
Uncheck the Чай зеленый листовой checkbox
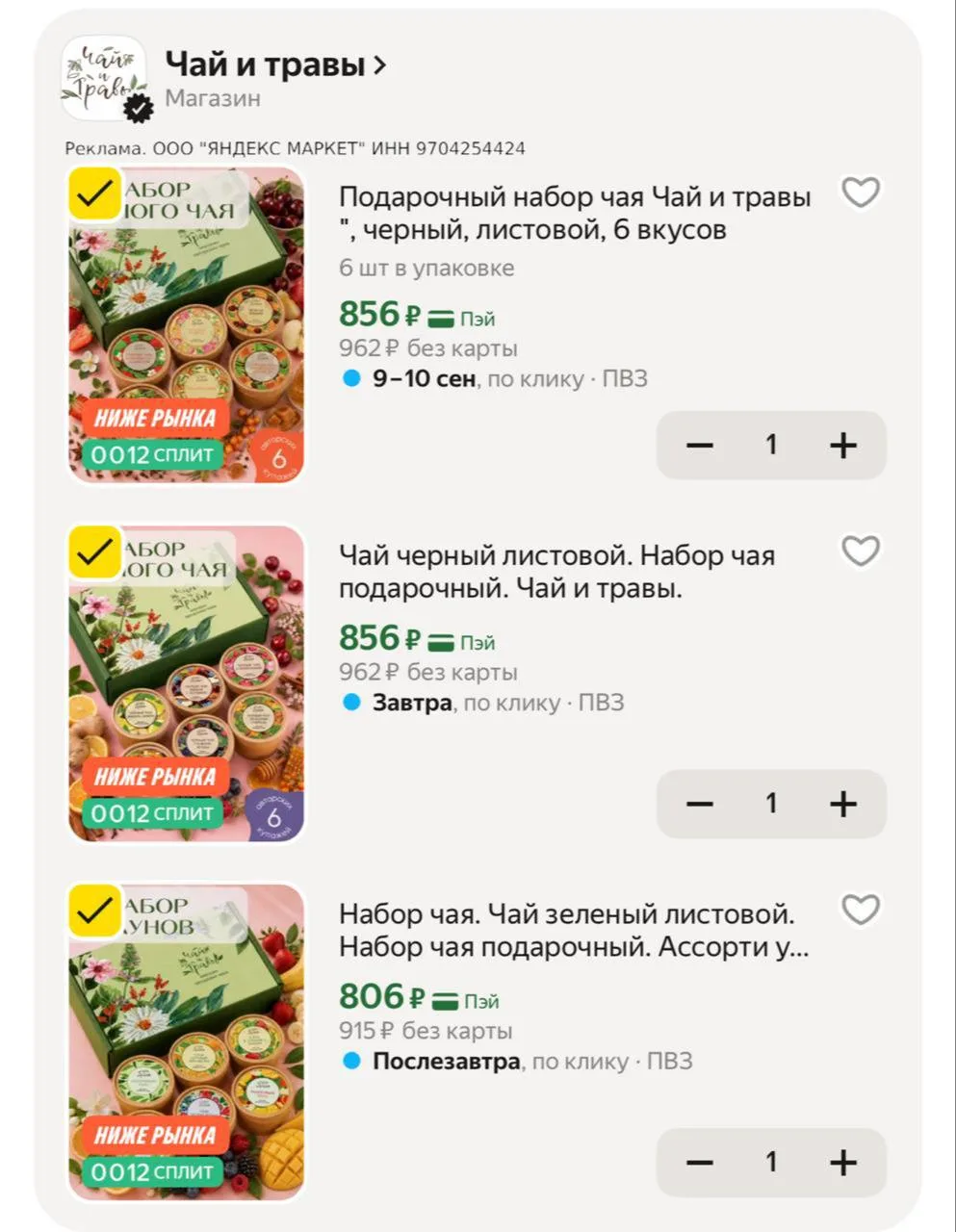(94, 911)
